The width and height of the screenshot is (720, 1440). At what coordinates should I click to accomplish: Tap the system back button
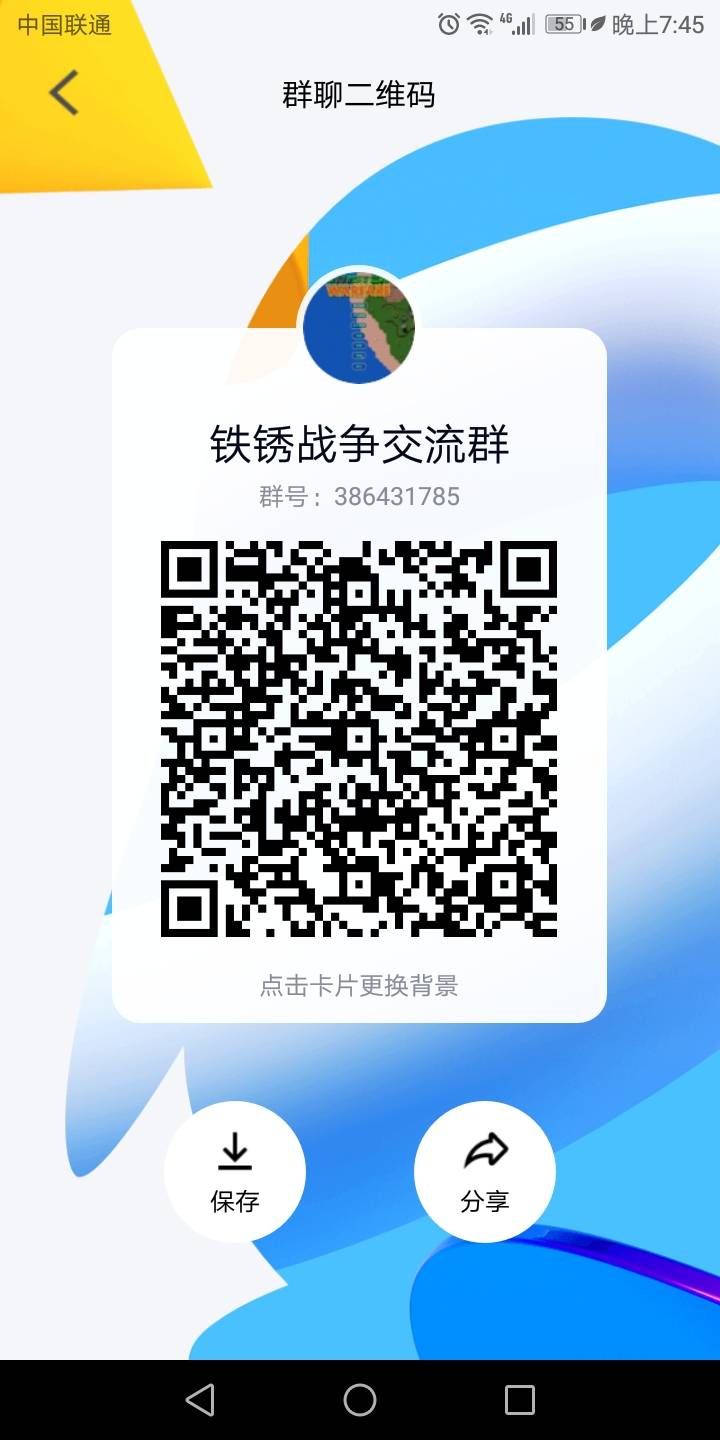click(200, 1400)
